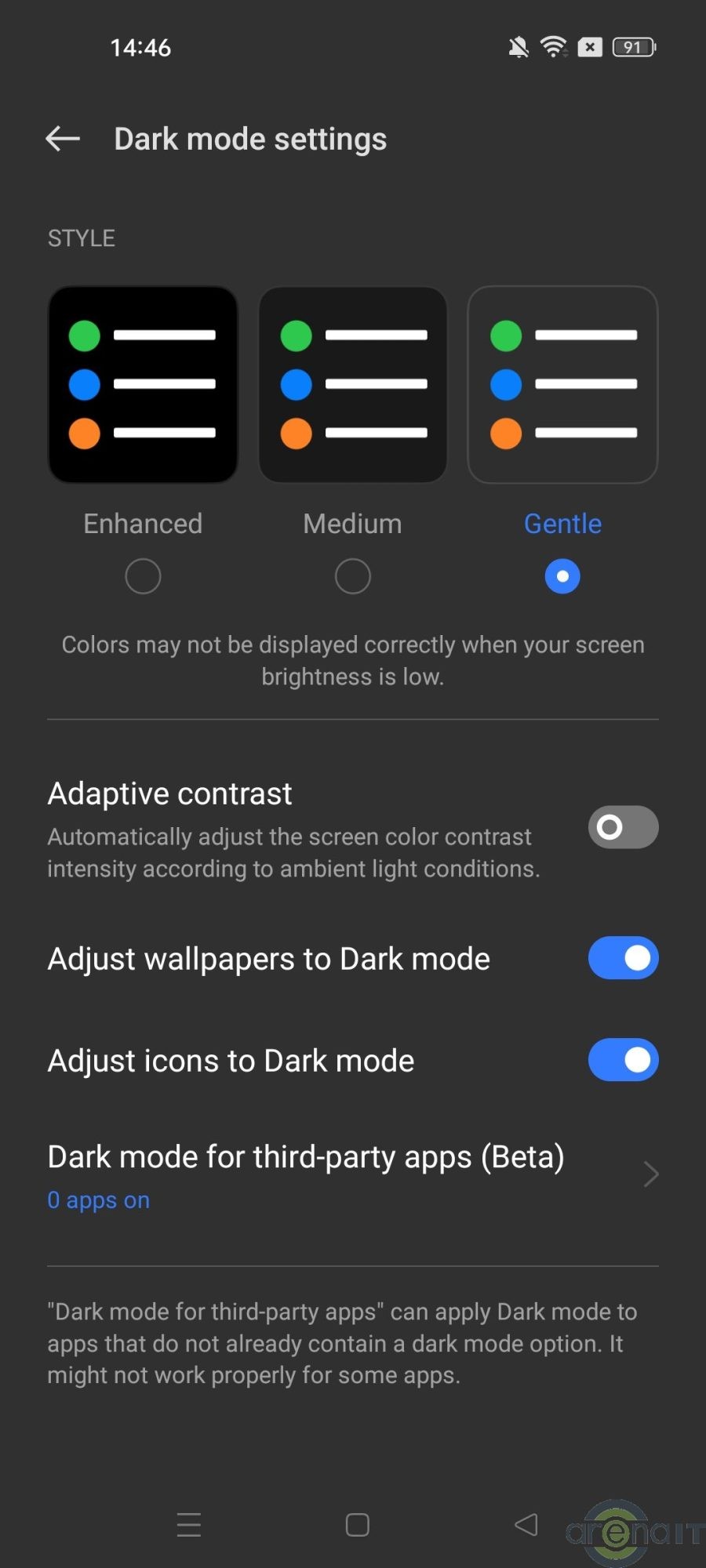Enable Adaptive contrast
Viewport: 706px width, 1568px height.
coord(623,827)
